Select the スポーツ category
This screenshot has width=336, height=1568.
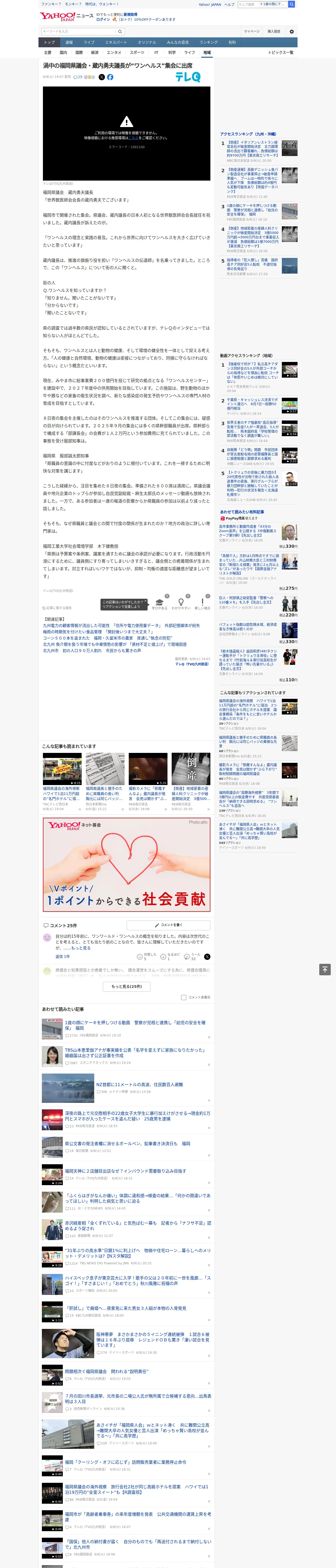pos(137,52)
